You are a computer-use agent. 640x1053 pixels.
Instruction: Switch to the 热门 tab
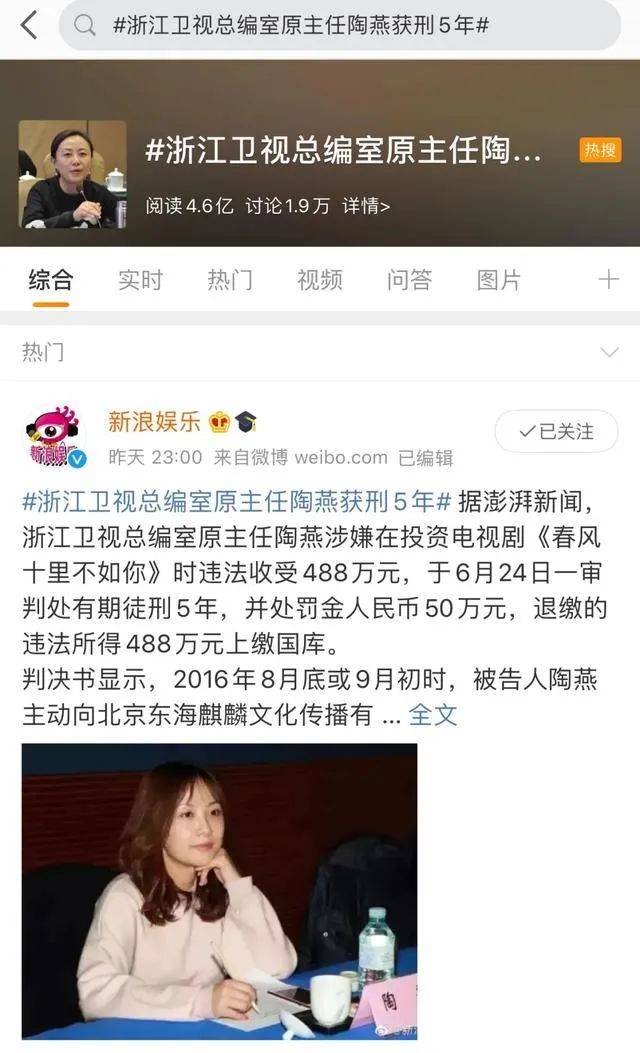[x=230, y=280]
